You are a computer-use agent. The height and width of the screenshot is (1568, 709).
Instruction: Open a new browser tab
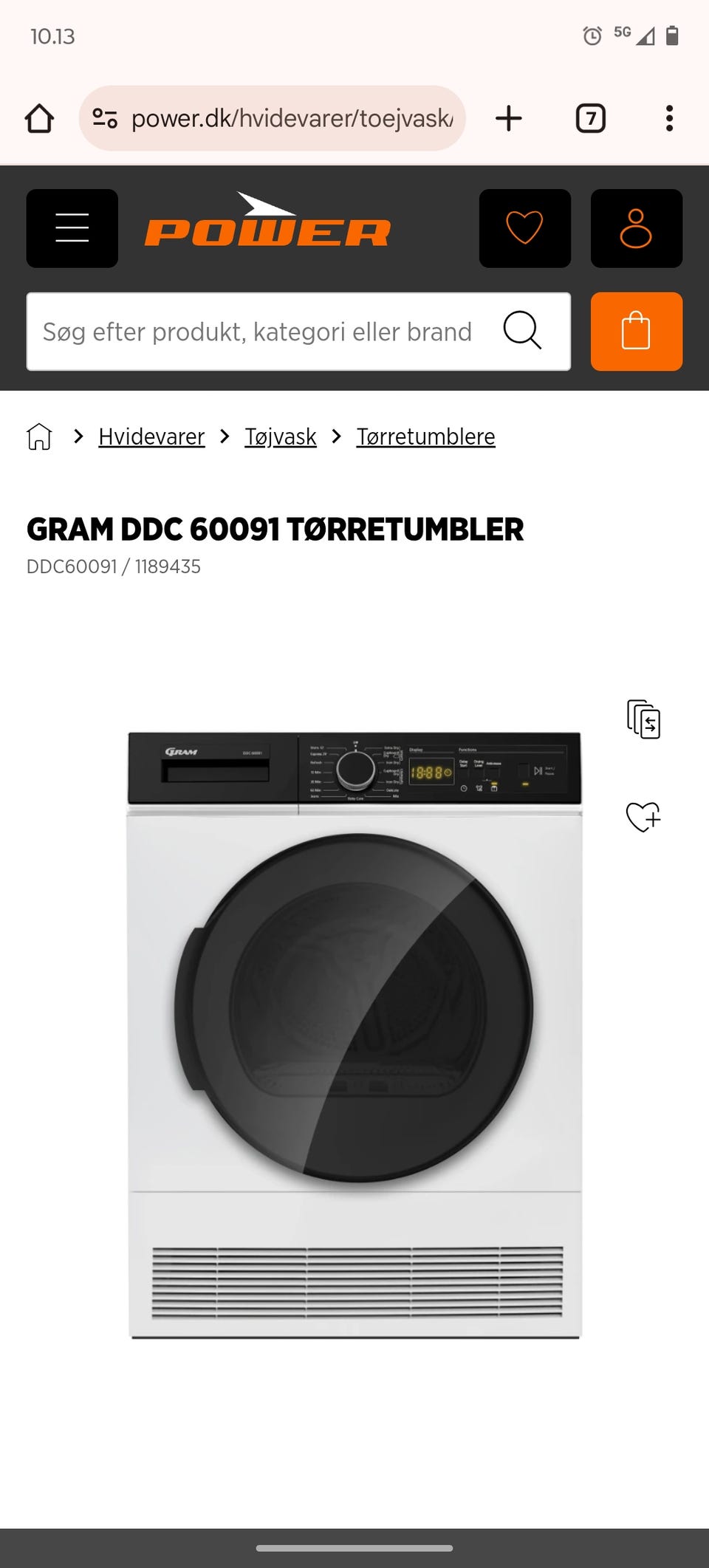(508, 118)
